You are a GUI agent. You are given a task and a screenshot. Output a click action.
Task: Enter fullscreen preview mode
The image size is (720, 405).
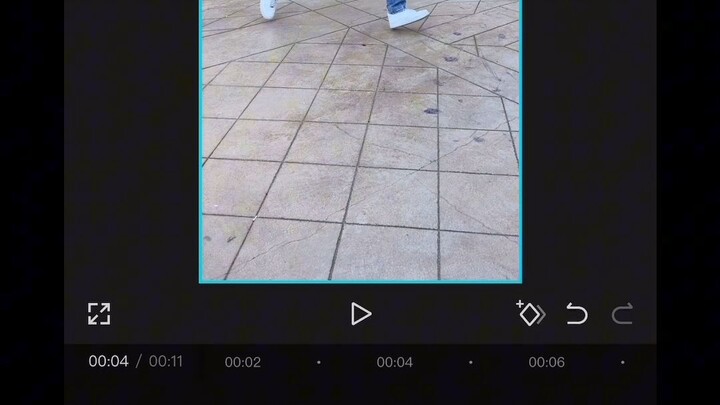click(x=99, y=314)
